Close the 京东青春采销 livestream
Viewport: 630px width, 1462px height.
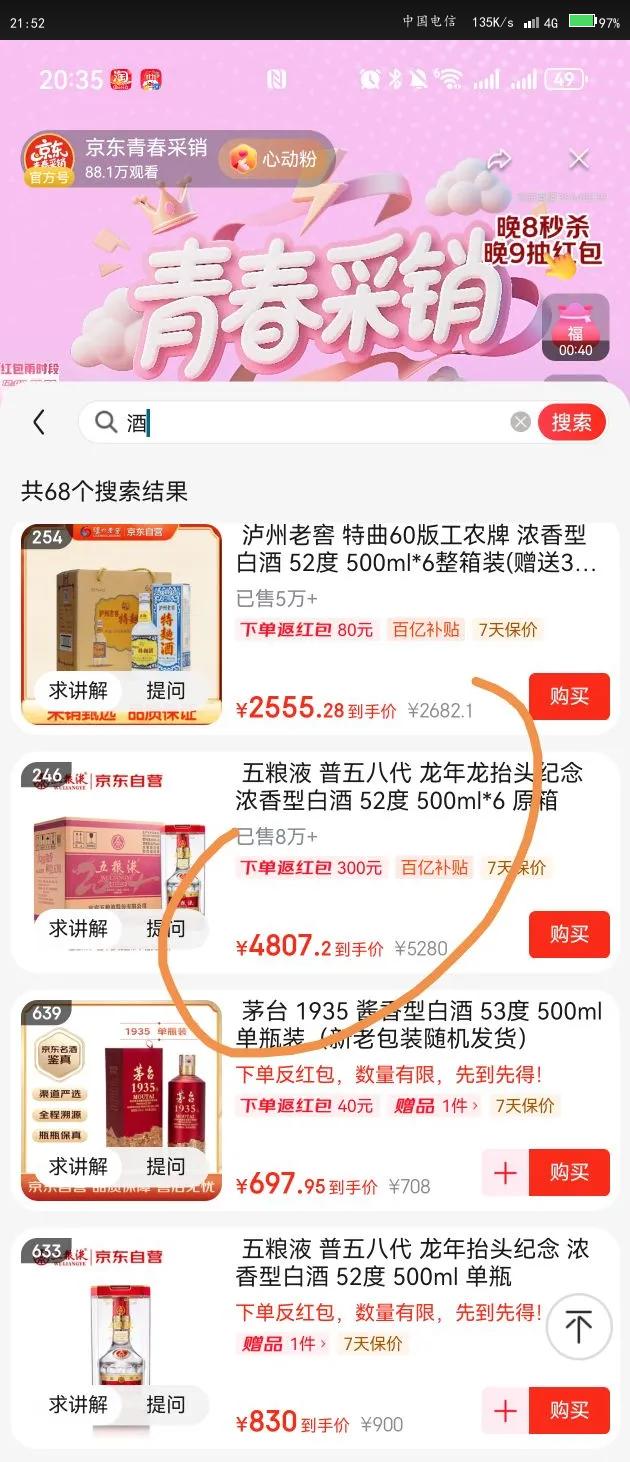(578, 160)
